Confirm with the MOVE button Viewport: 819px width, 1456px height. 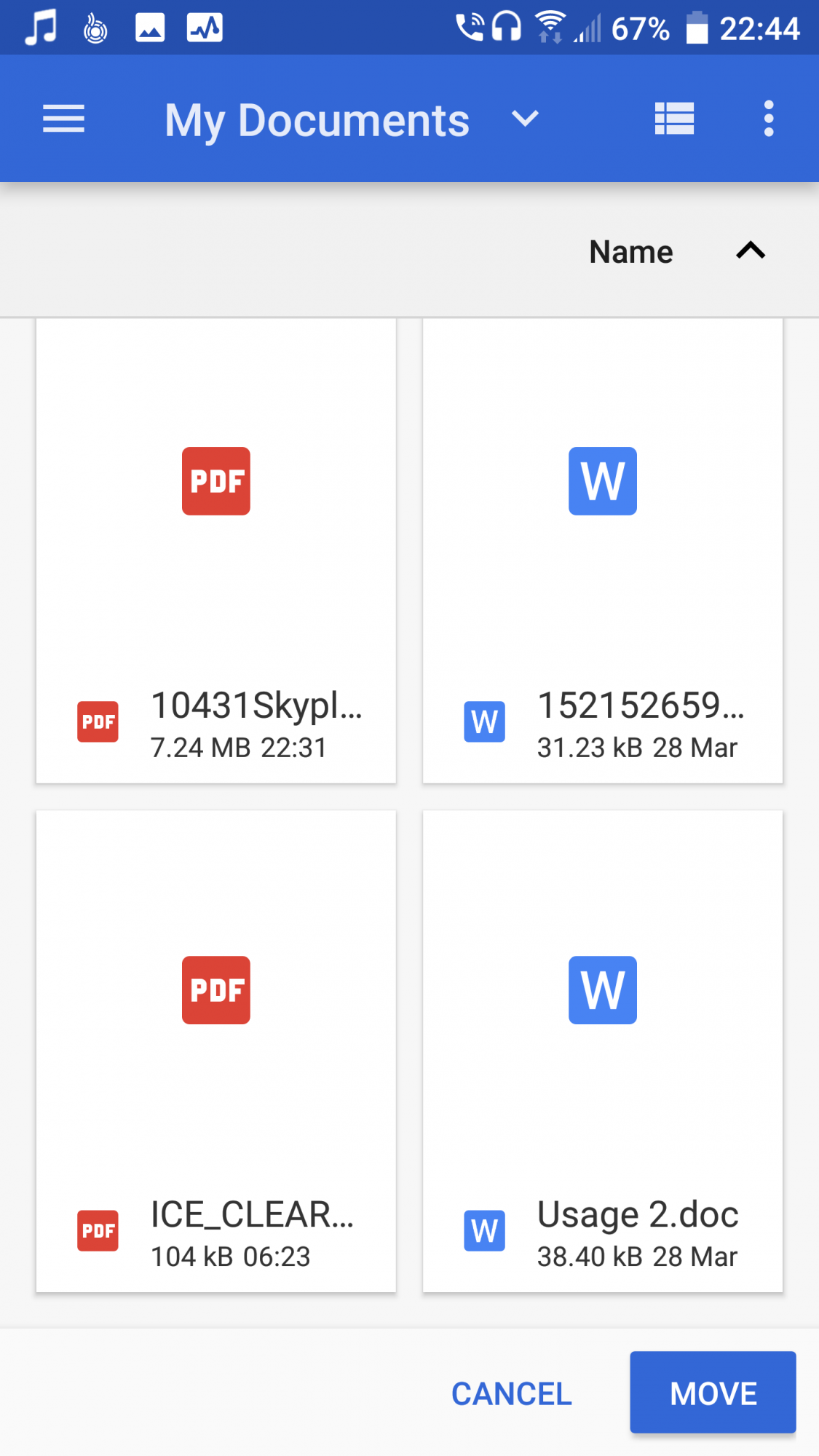713,1393
